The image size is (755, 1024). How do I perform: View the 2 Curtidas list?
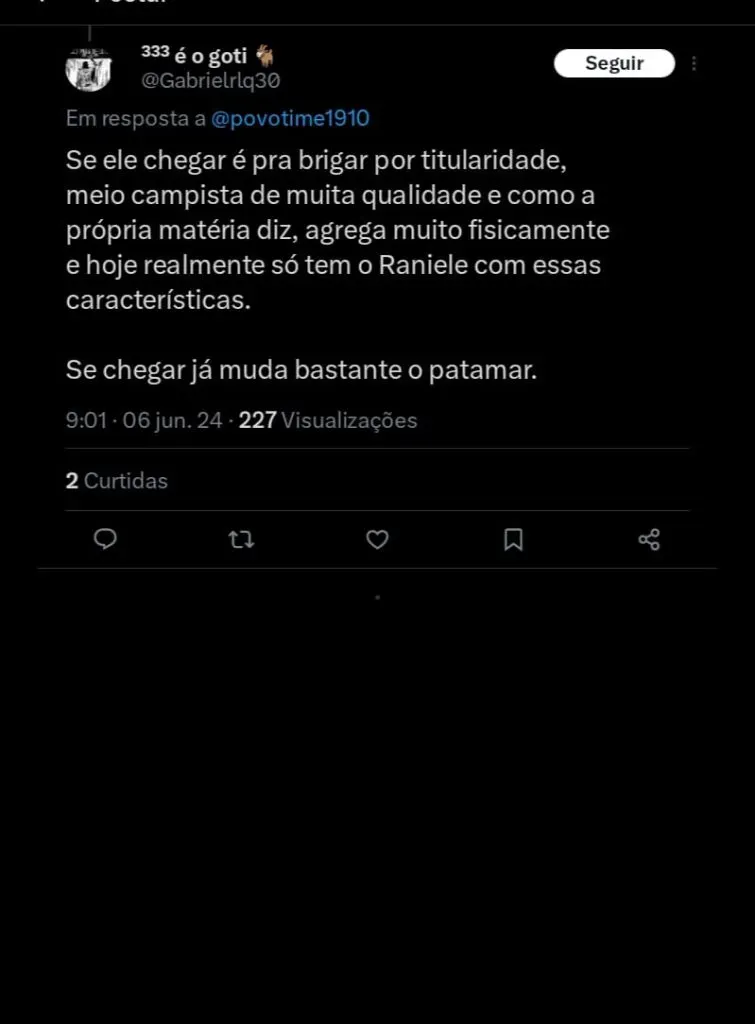117,481
